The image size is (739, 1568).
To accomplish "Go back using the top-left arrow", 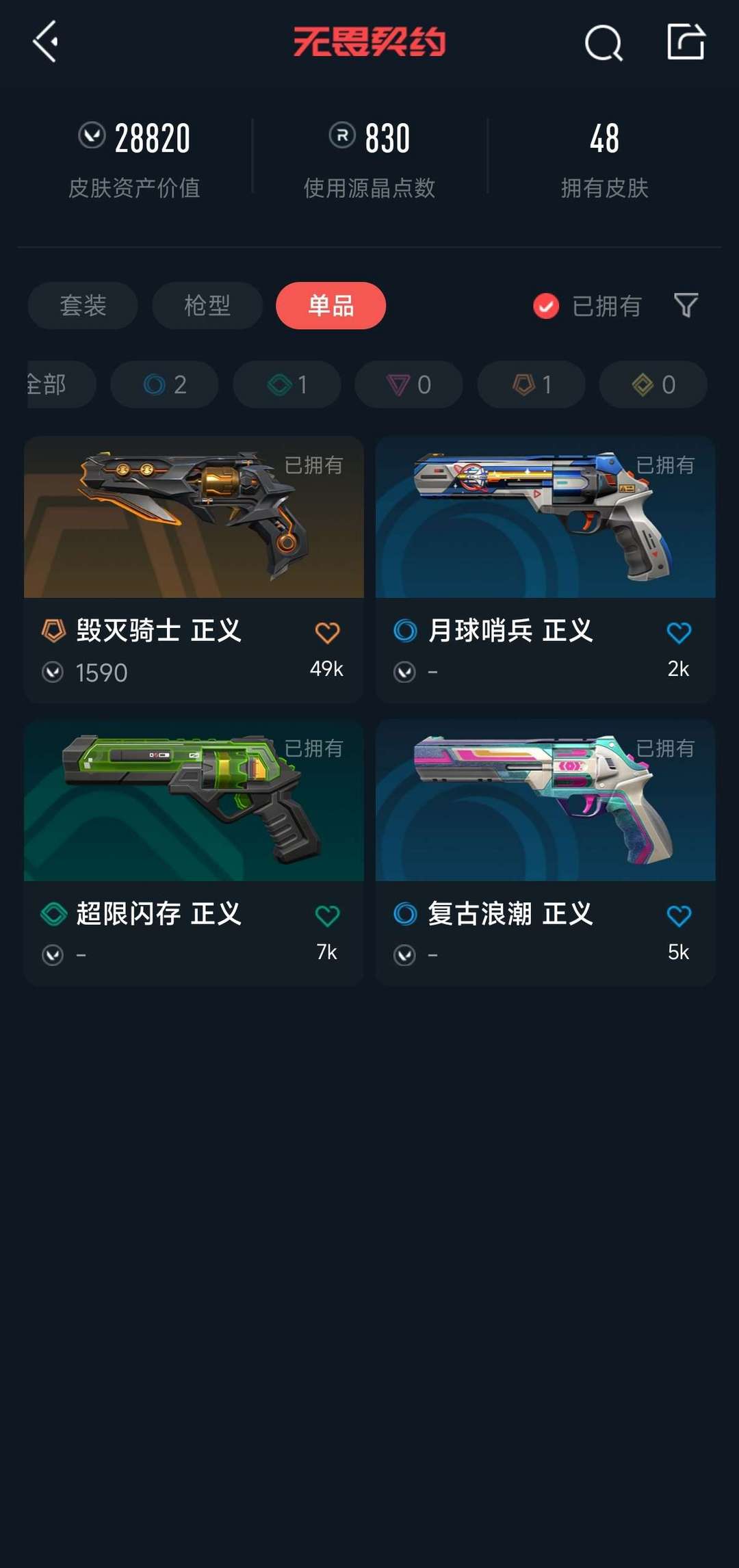I will tap(45, 42).
